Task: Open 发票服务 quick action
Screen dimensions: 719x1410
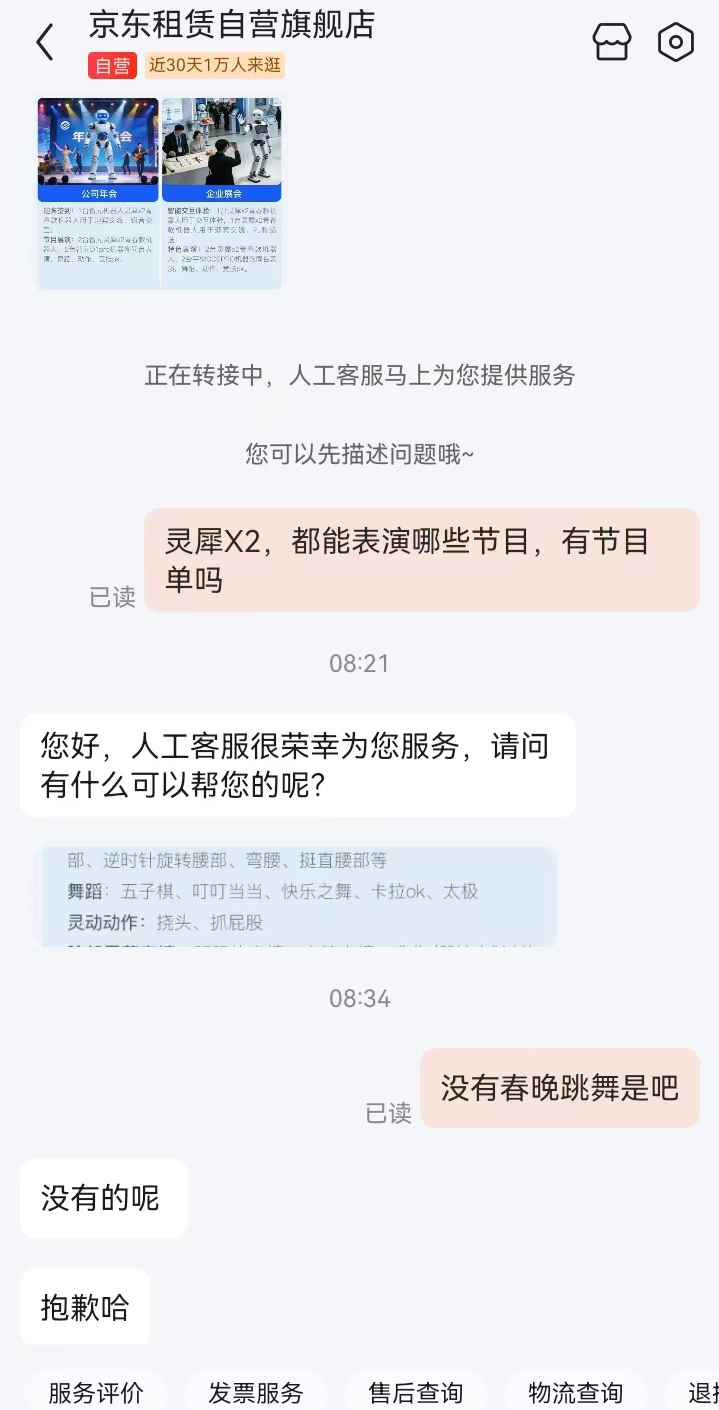Action: [x=256, y=1392]
